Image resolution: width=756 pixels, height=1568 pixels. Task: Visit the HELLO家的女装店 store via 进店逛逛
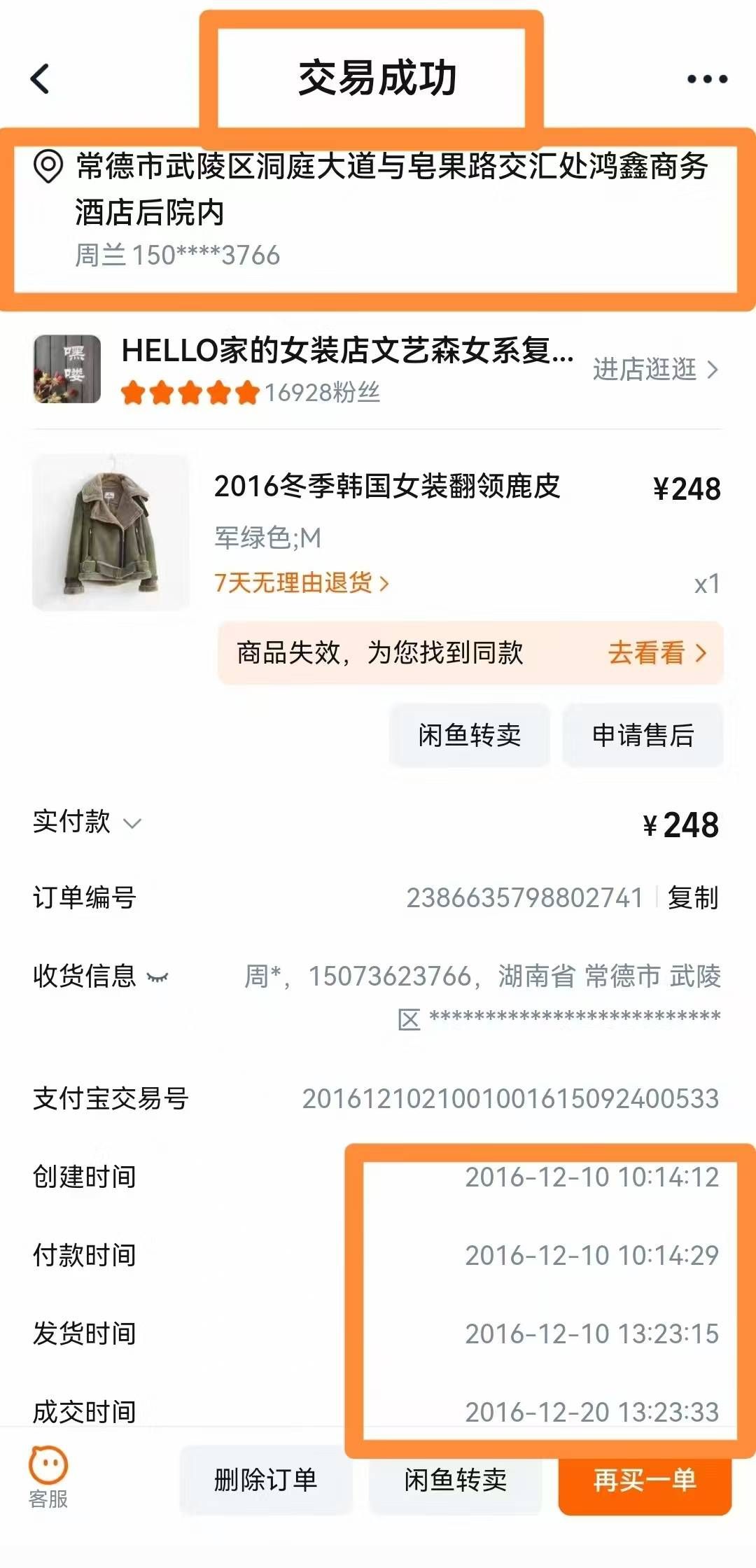tap(655, 369)
